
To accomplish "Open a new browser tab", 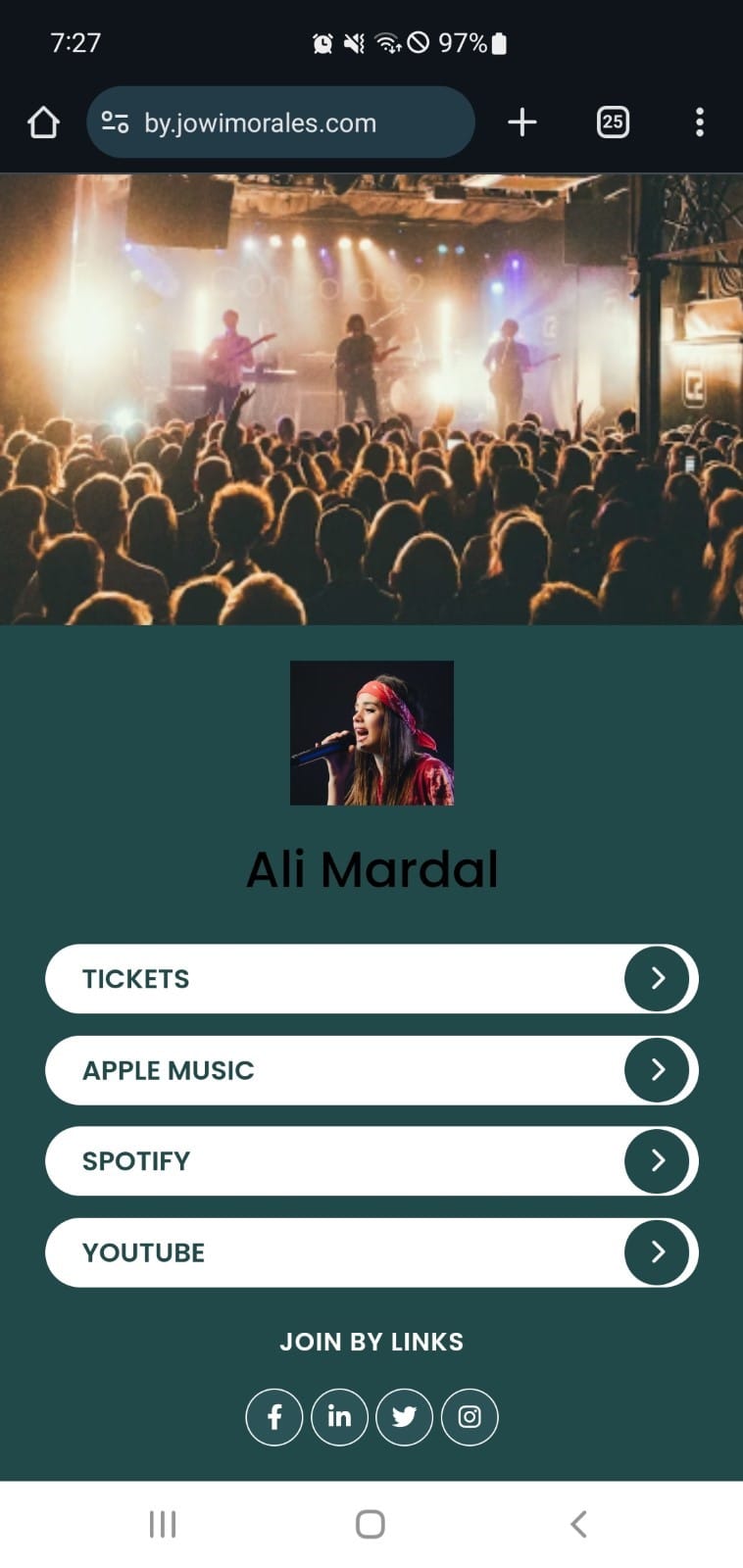I will 521,122.
